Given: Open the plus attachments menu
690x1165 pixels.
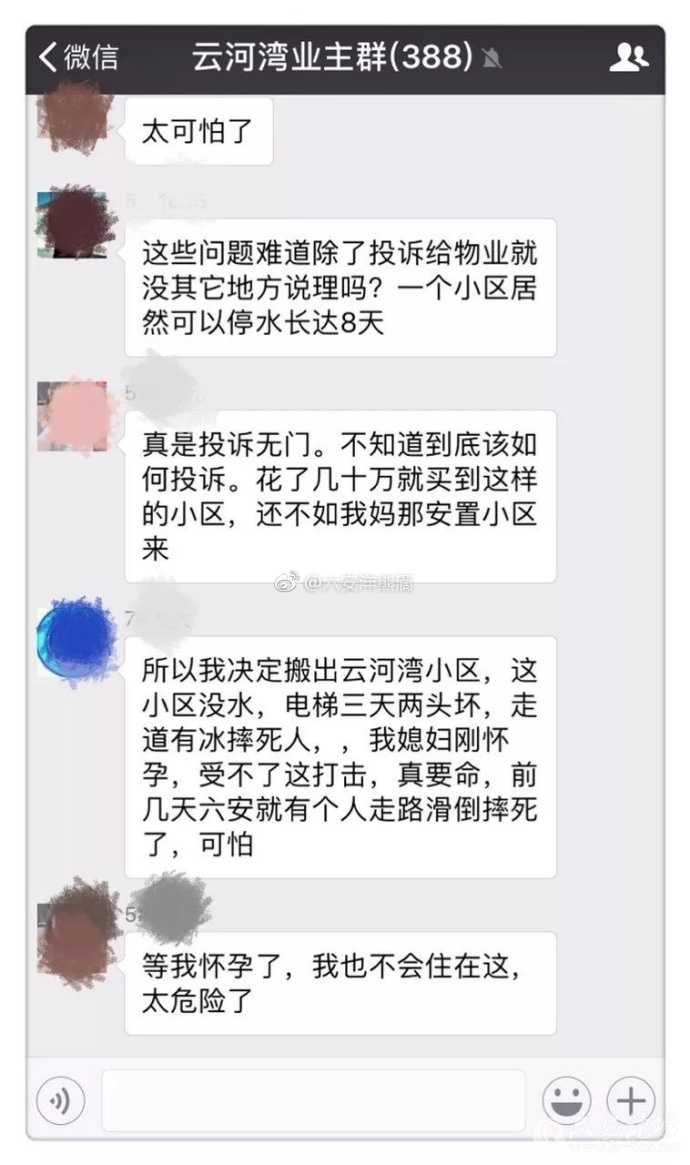Looking at the screenshot, I should pos(630,1102).
